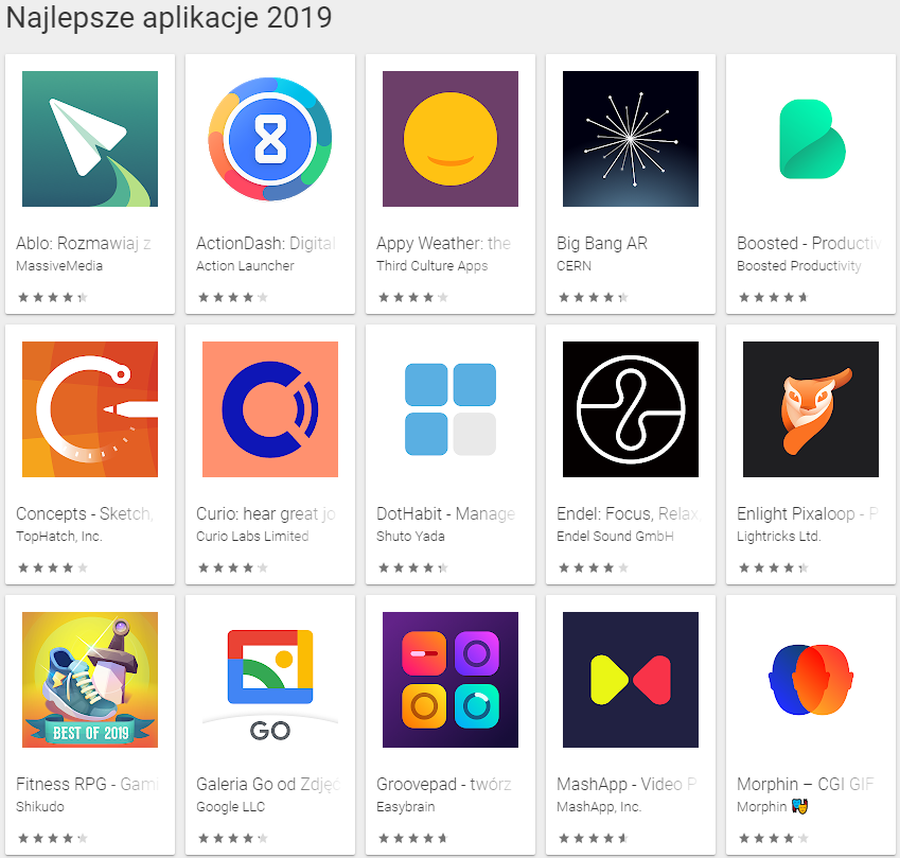Open the MashApp Video card
The image size is (900, 858).
coord(630,680)
